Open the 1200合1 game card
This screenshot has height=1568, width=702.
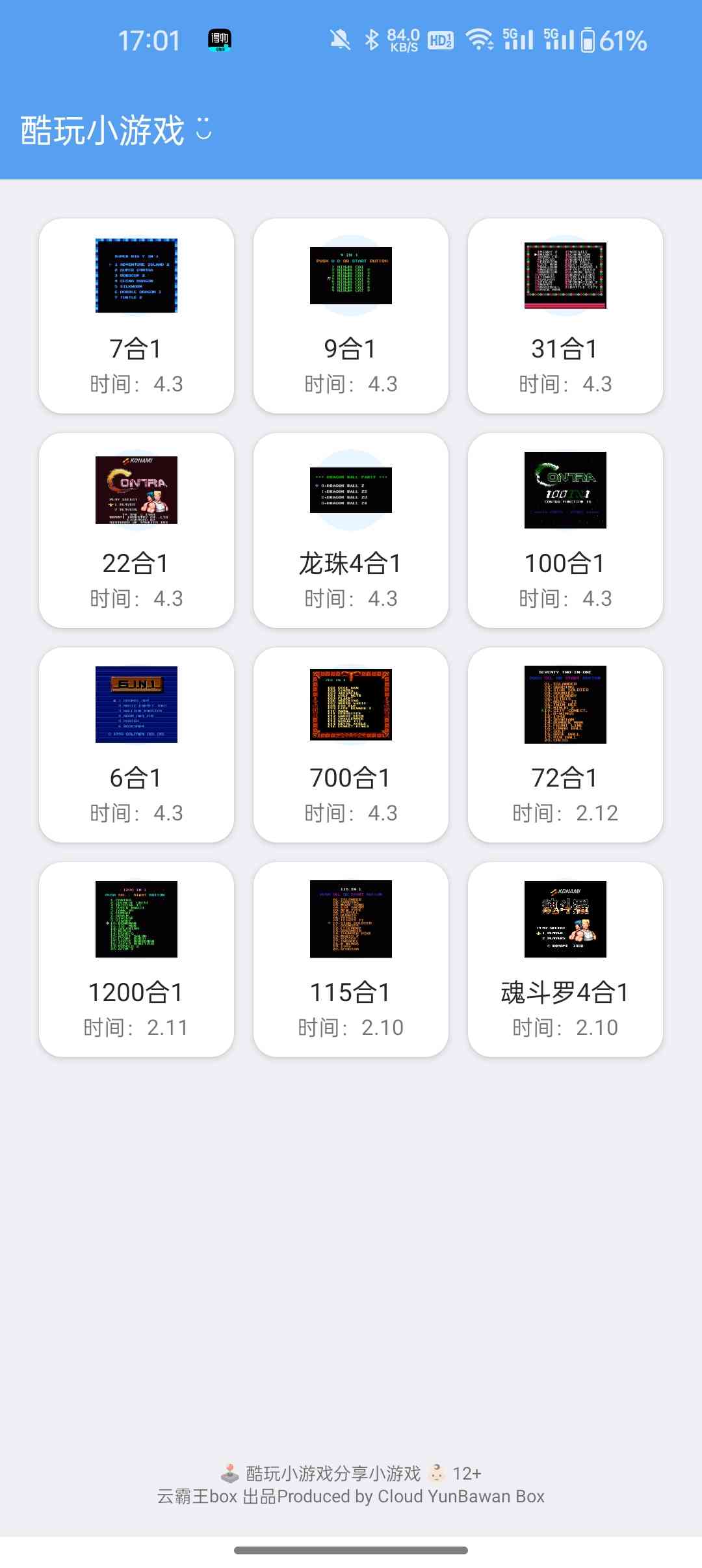coord(136,960)
